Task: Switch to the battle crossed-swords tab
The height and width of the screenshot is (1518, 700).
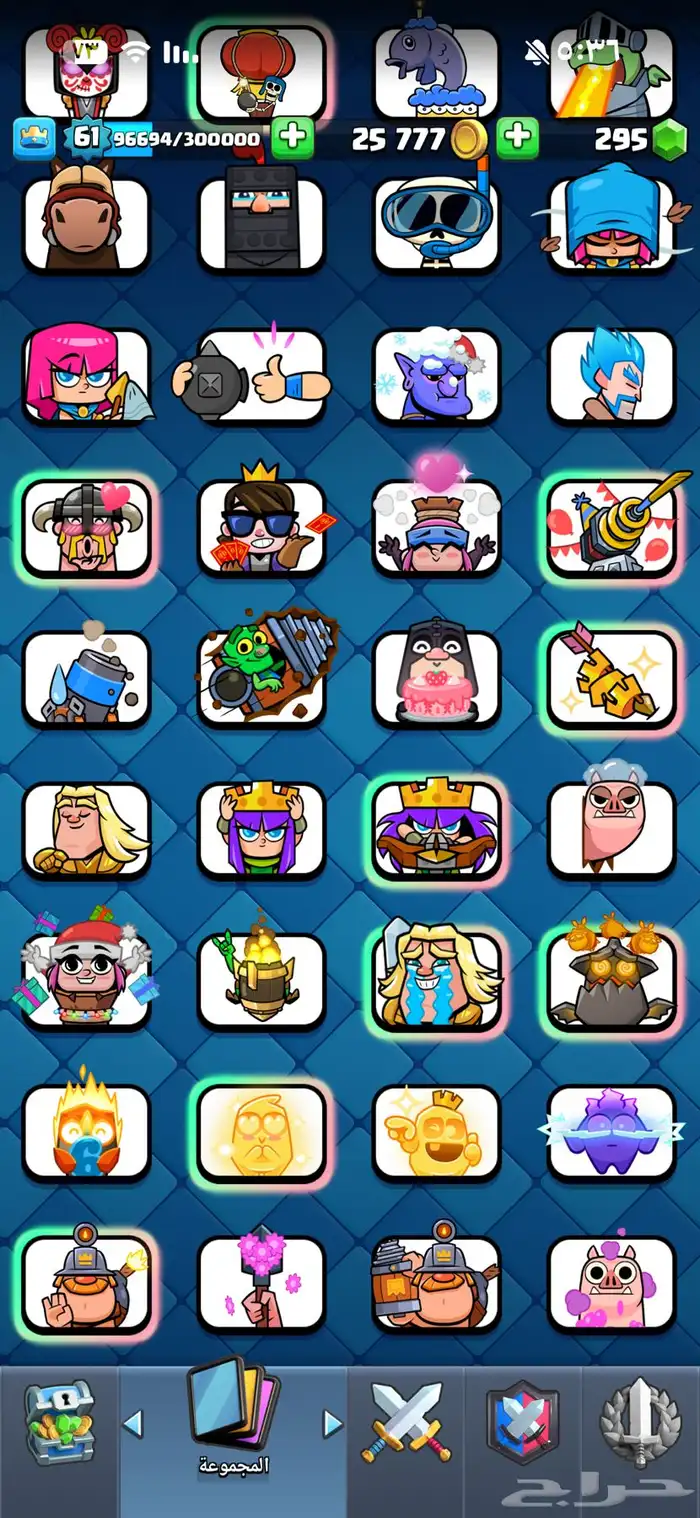Action: click(x=406, y=1420)
